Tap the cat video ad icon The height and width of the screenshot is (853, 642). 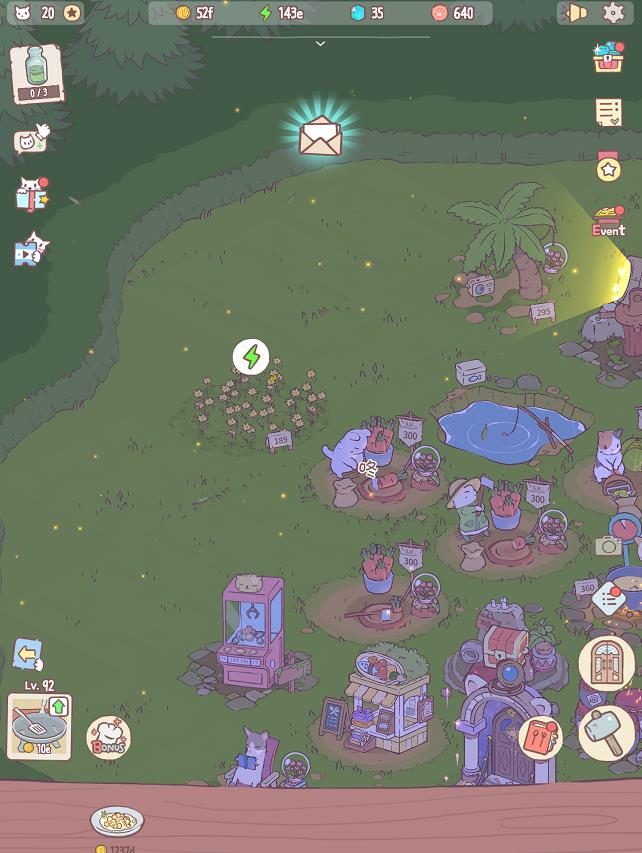point(30,250)
